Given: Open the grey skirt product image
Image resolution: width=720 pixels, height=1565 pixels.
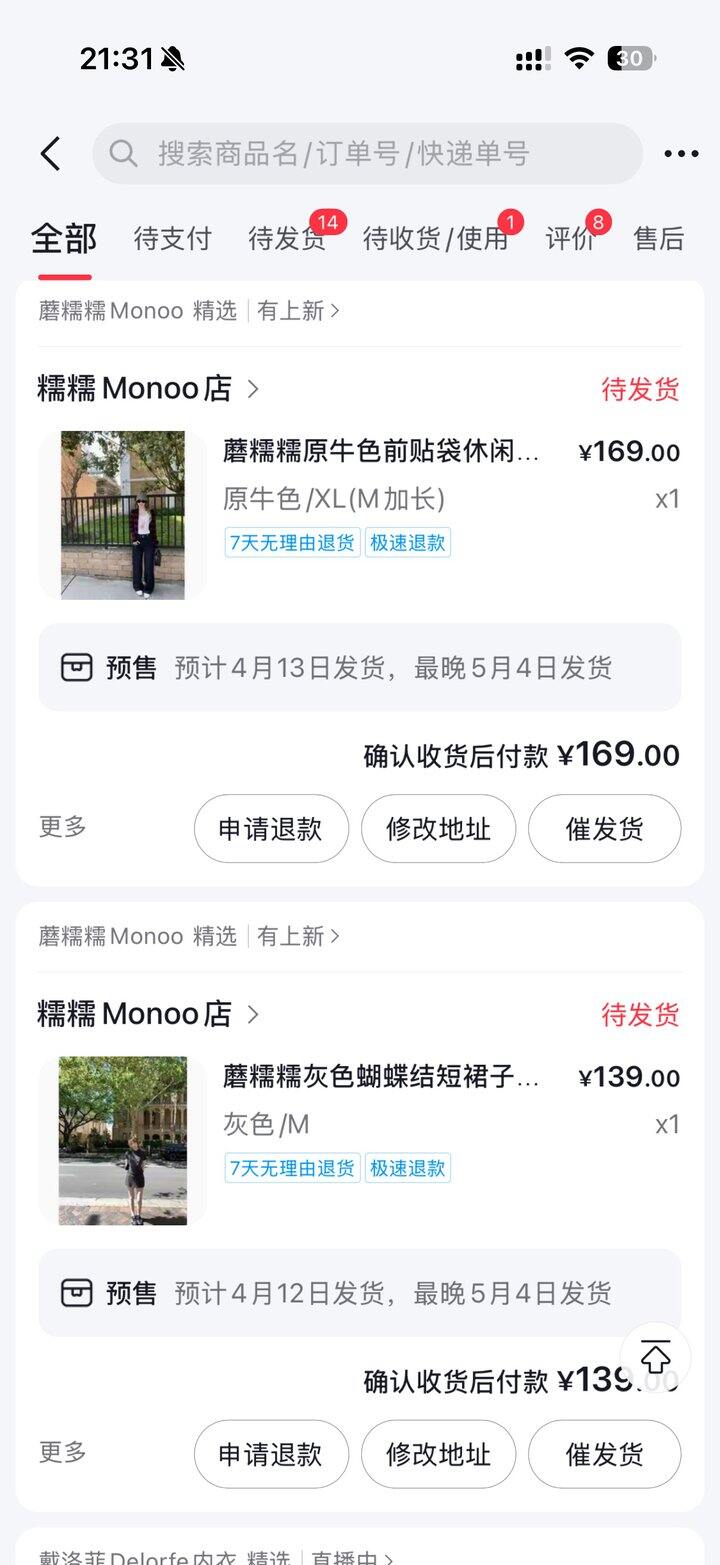Looking at the screenshot, I should 123,1140.
